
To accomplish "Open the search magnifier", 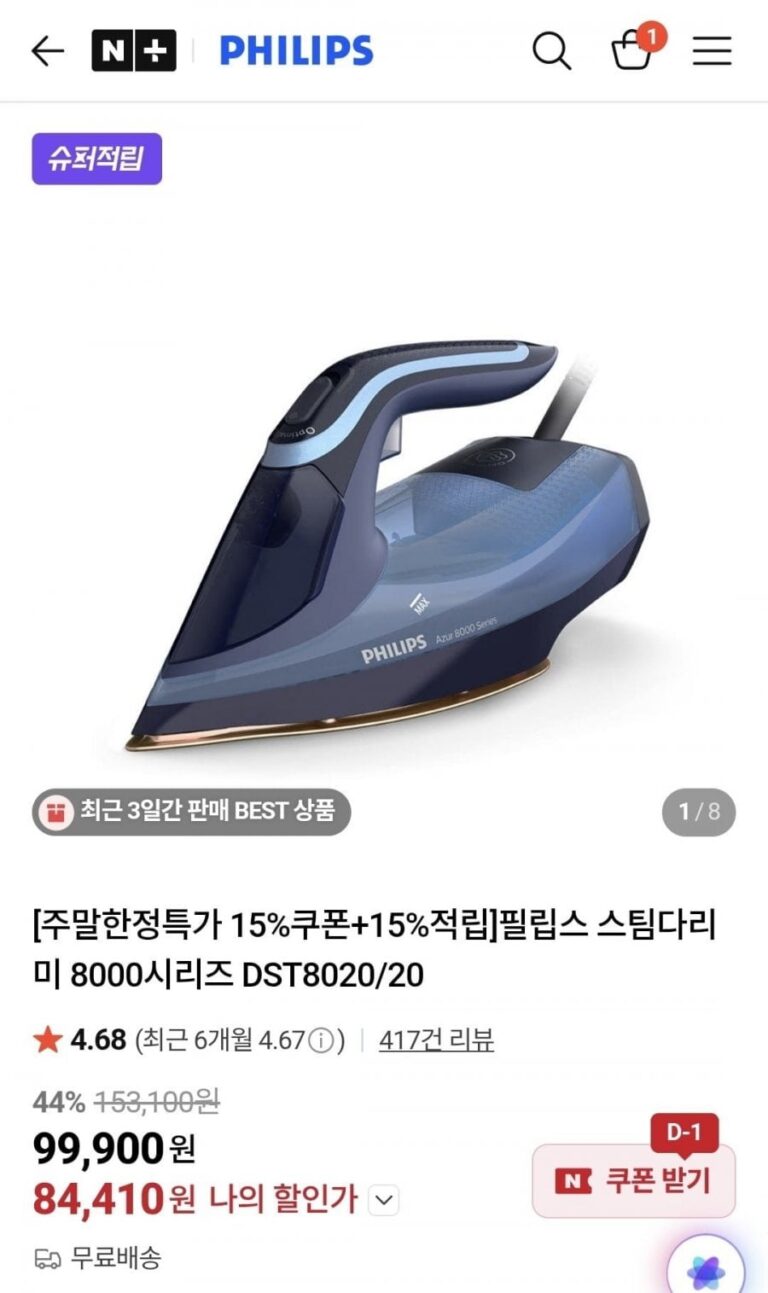I will tap(551, 51).
